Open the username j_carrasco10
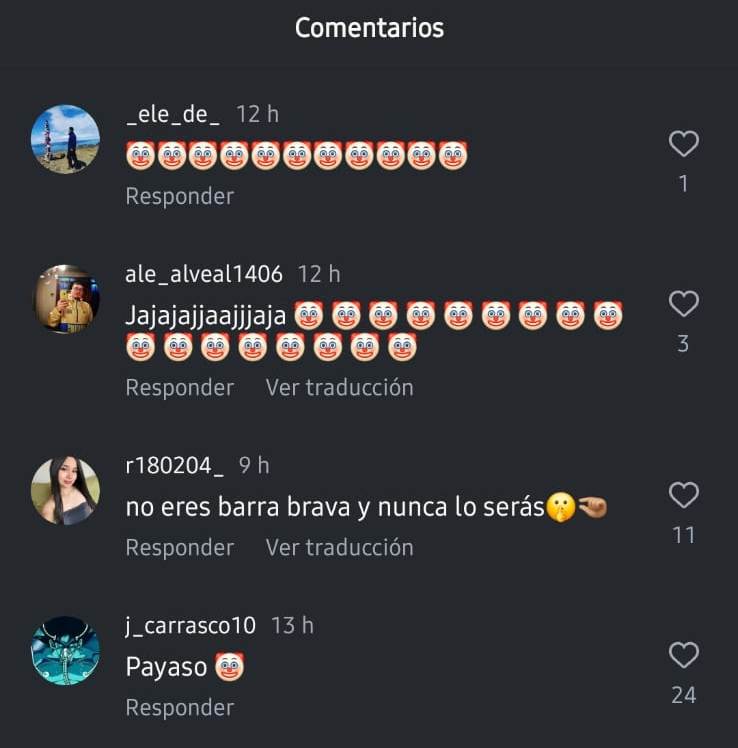The height and width of the screenshot is (748, 738). 190,625
